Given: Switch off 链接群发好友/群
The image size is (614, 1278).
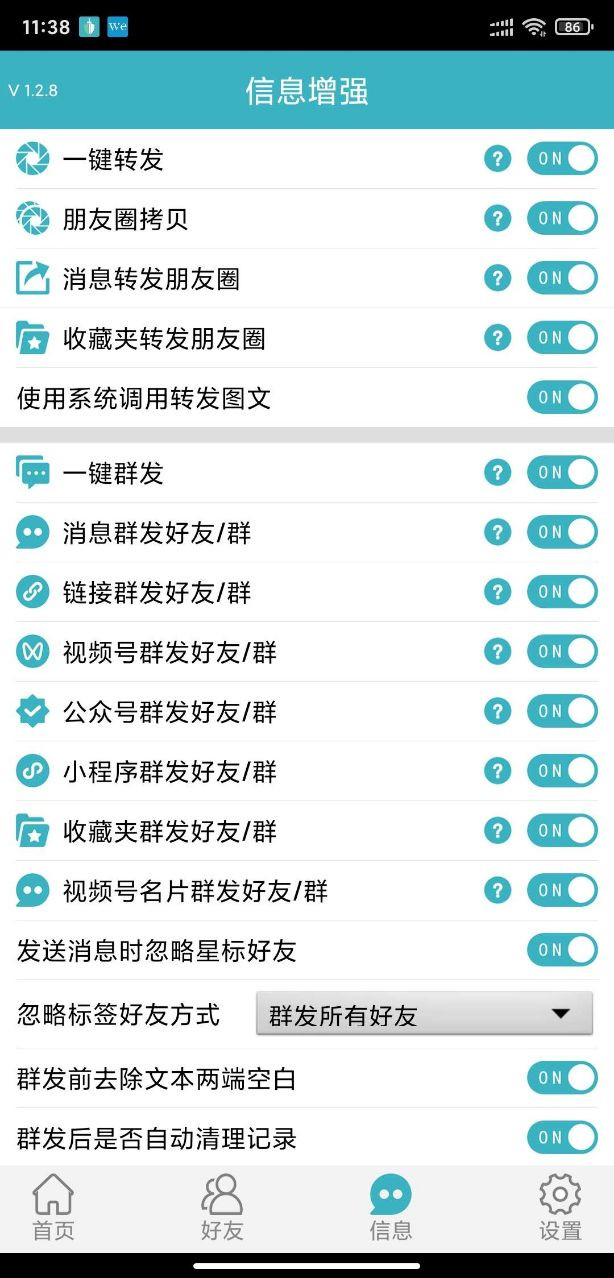Looking at the screenshot, I should (562, 592).
